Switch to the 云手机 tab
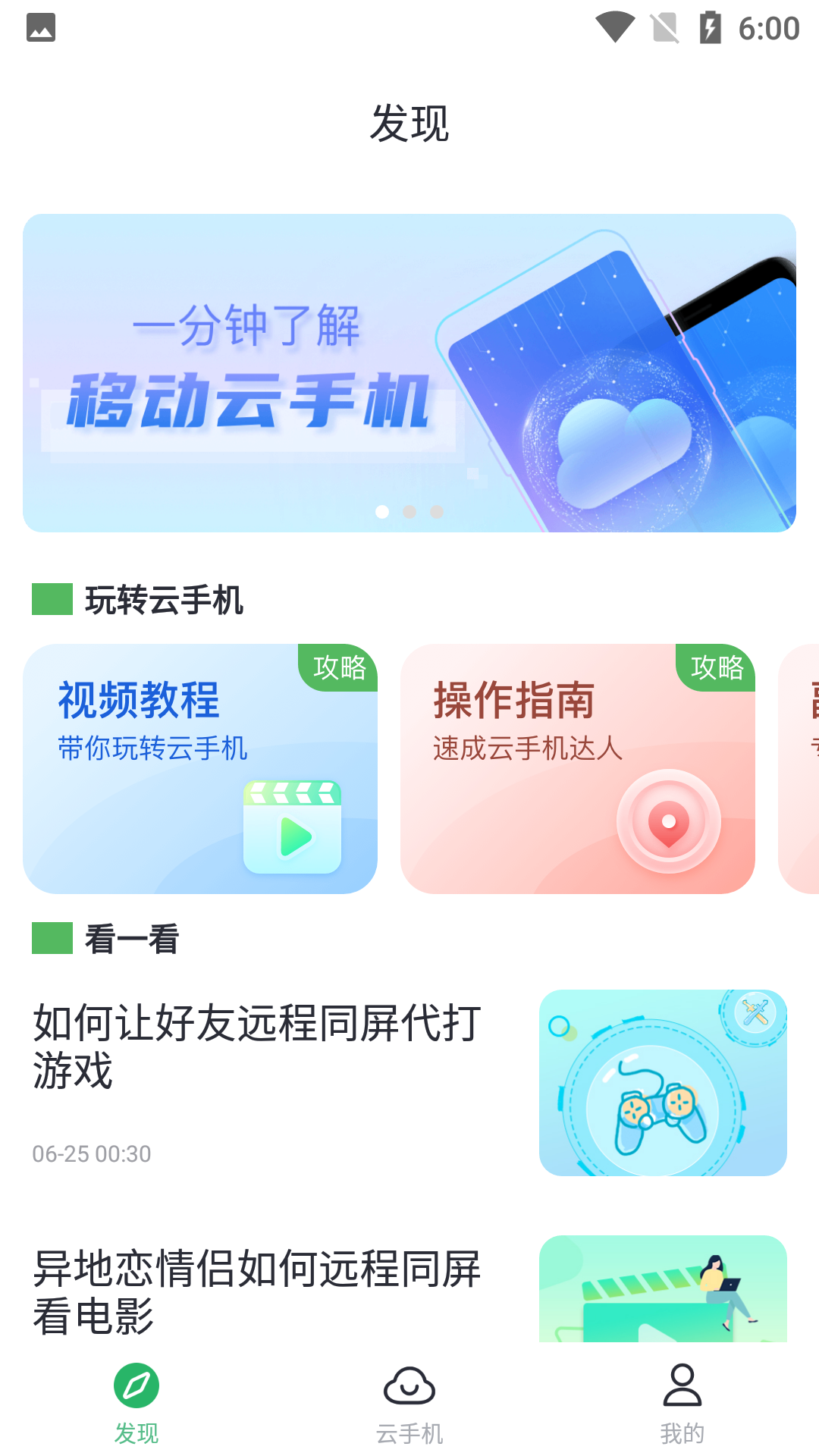The width and height of the screenshot is (819, 1456). [409, 1404]
